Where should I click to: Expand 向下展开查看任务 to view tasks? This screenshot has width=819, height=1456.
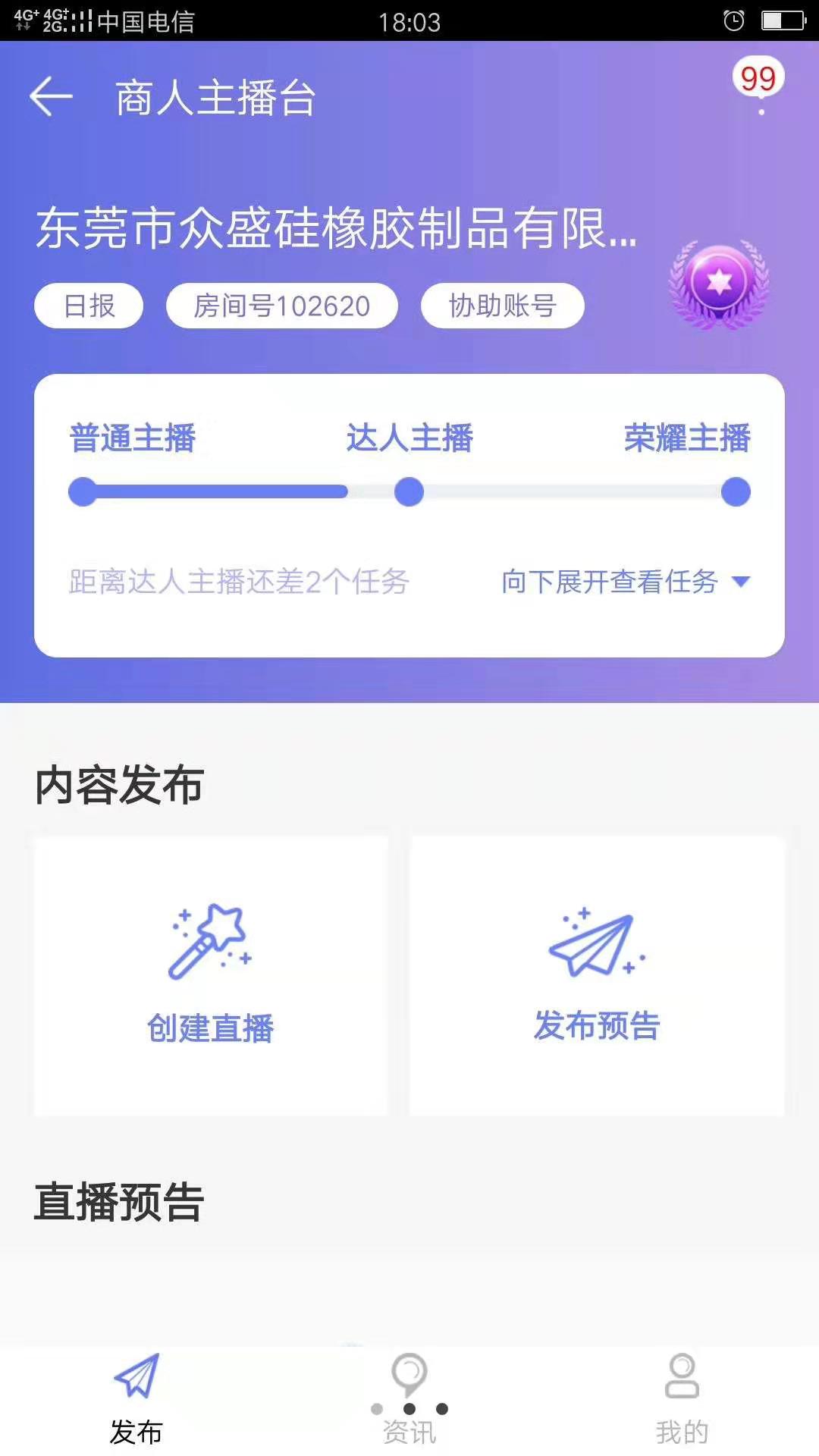coord(626,582)
